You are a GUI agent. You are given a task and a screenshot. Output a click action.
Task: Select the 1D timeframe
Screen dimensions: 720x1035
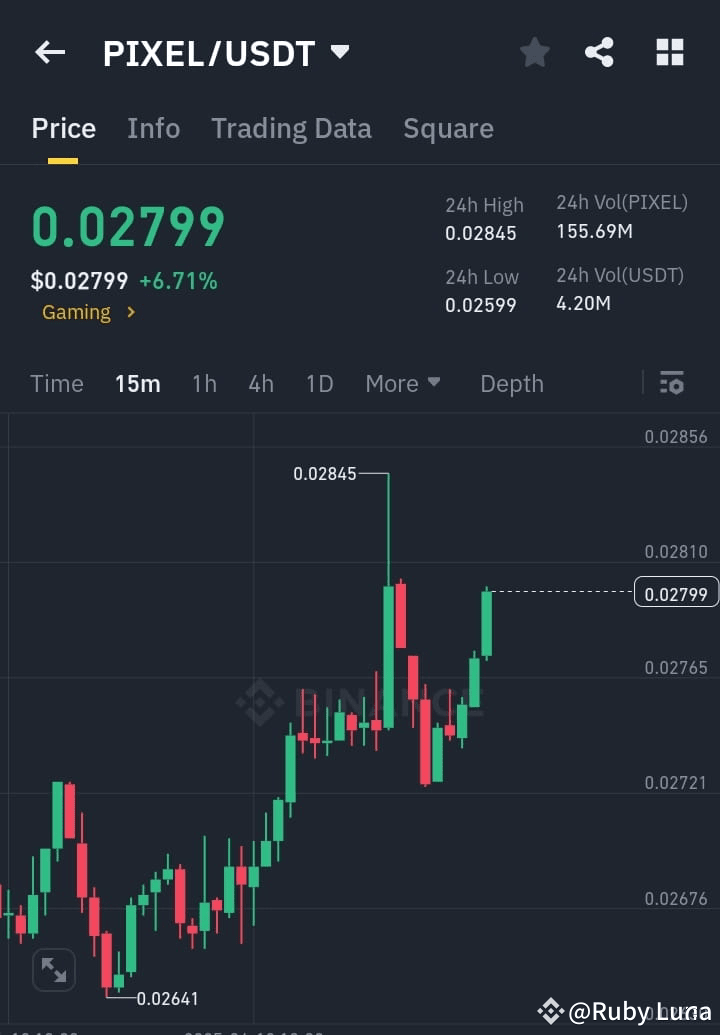click(x=319, y=383)
